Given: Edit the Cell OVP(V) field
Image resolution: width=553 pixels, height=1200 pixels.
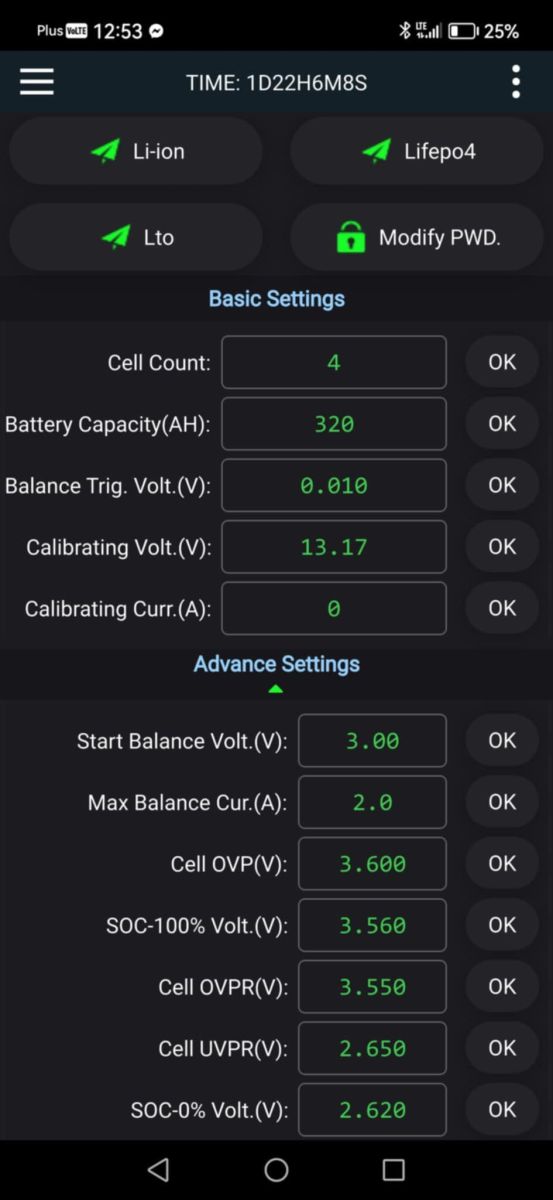Looking at the screenshot, I should pyautogui.click(x=372, y=864).
